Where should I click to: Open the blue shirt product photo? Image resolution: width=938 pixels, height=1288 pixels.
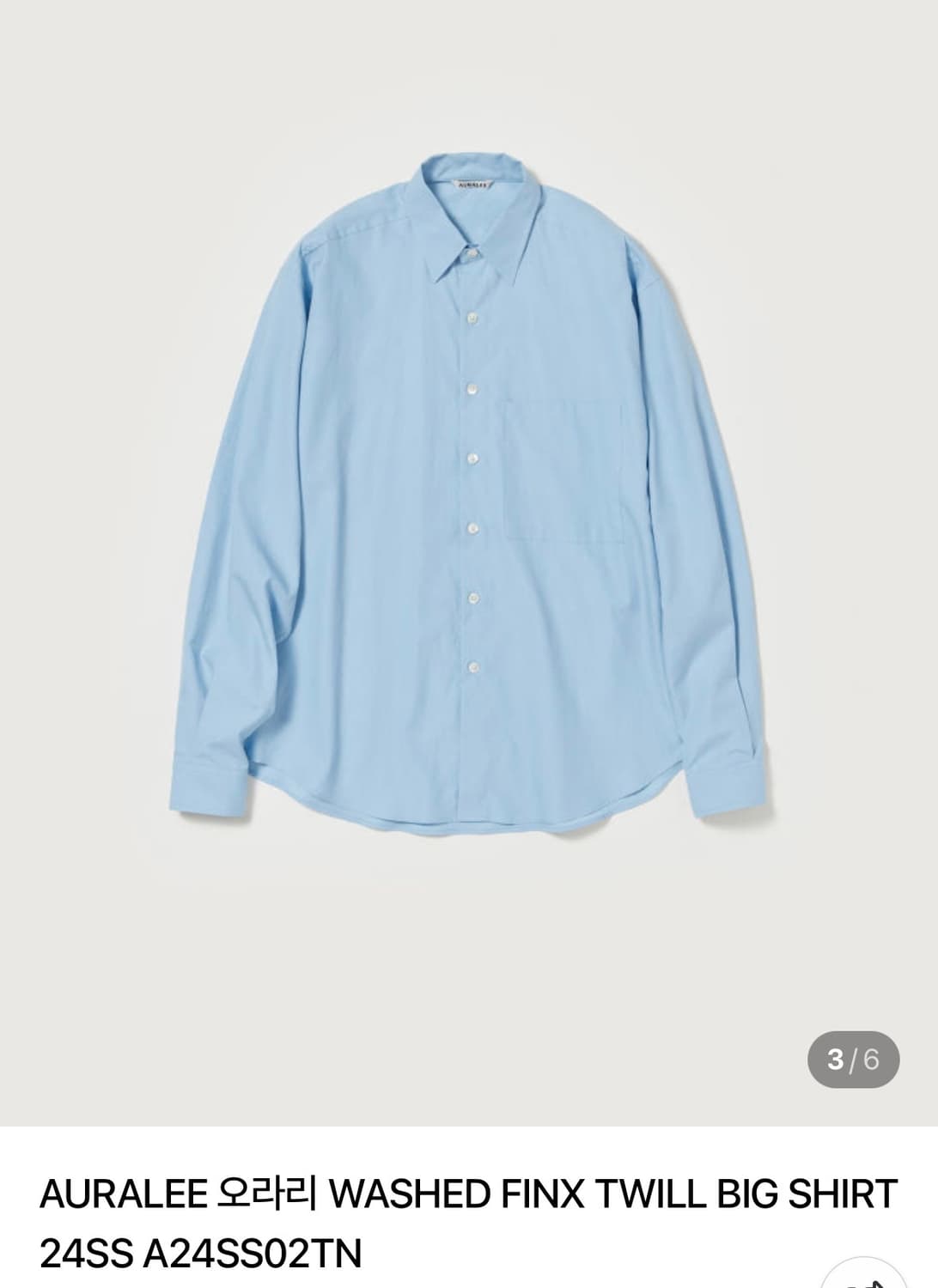(x=468, y=515)
